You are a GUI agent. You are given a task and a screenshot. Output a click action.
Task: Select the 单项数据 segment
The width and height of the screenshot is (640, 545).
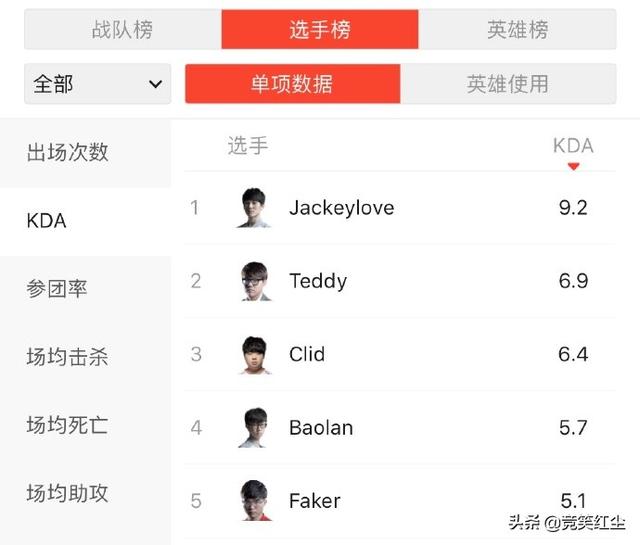pos(292,84)
